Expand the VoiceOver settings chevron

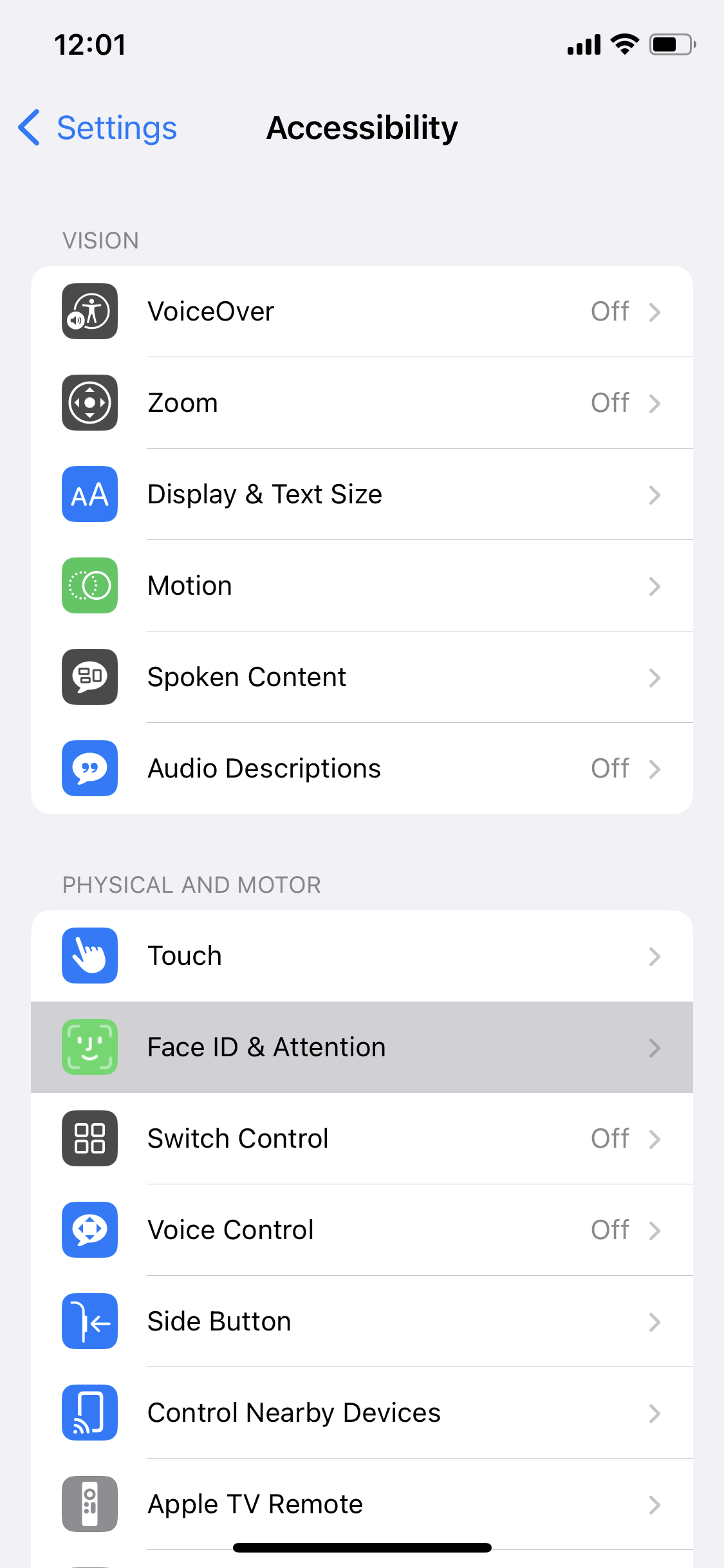coord(655,311)
